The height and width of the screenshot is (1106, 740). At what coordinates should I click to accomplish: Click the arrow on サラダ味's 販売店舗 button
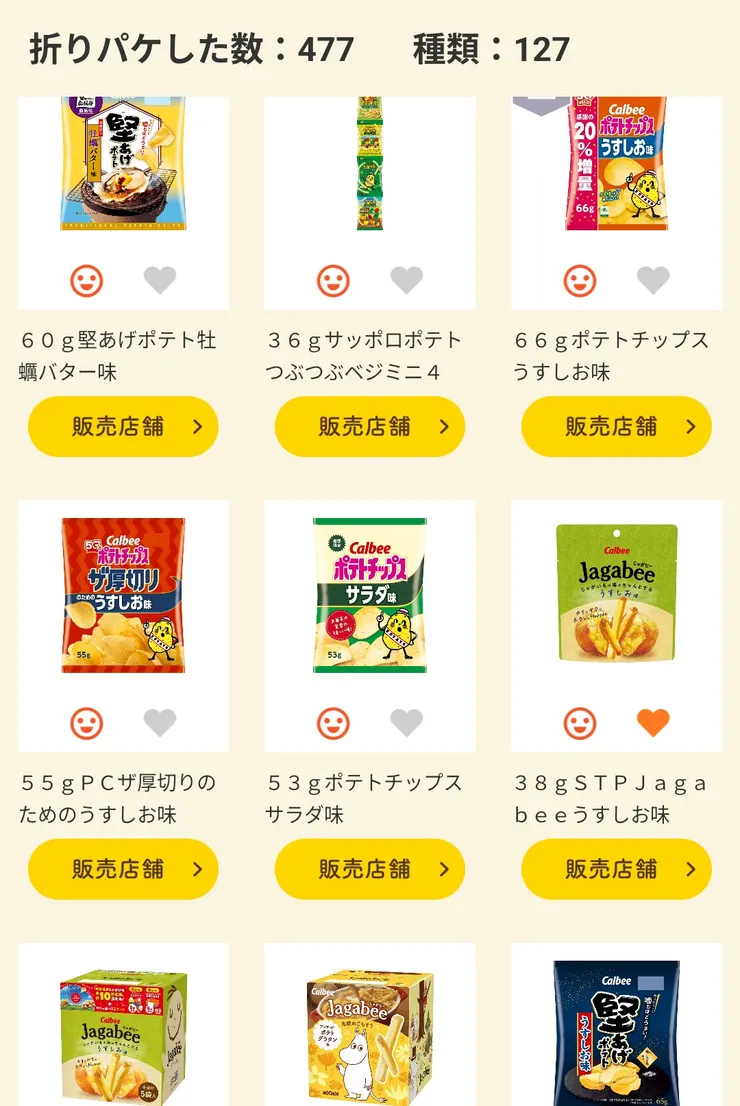tap(444, 869)
